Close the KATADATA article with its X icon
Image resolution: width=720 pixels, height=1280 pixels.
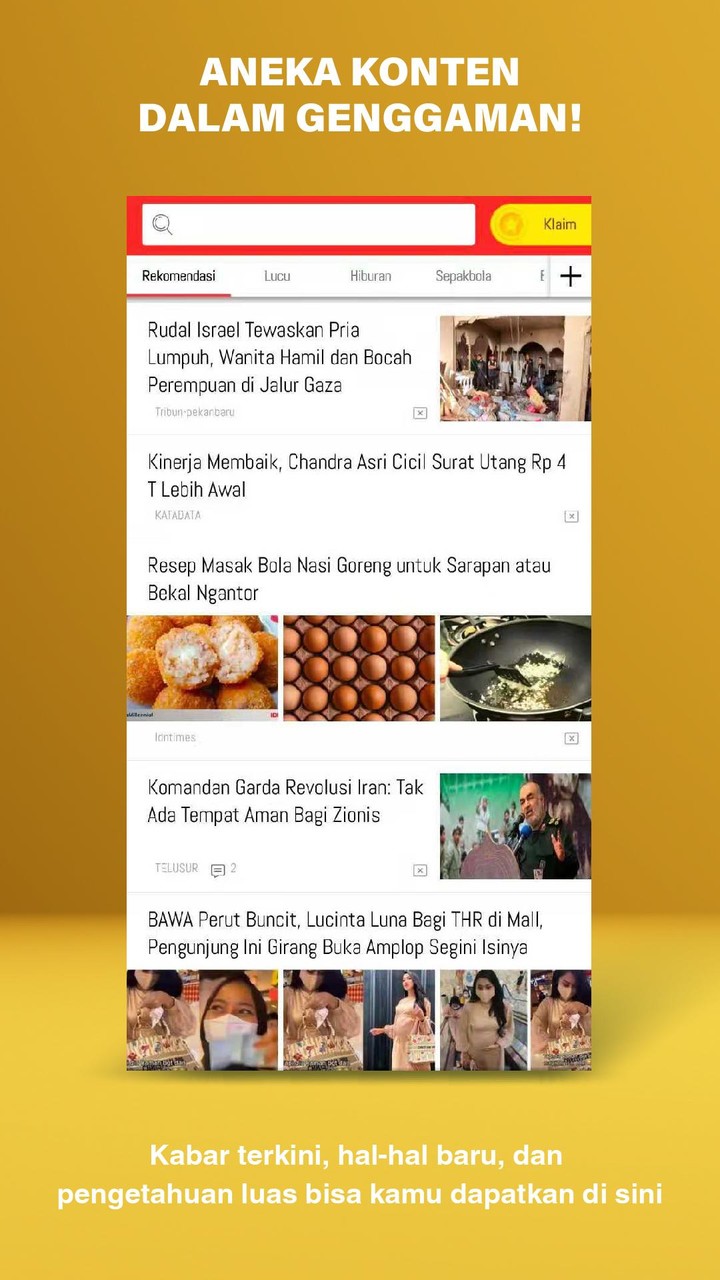pyautogui.click(x=570, y=516)
